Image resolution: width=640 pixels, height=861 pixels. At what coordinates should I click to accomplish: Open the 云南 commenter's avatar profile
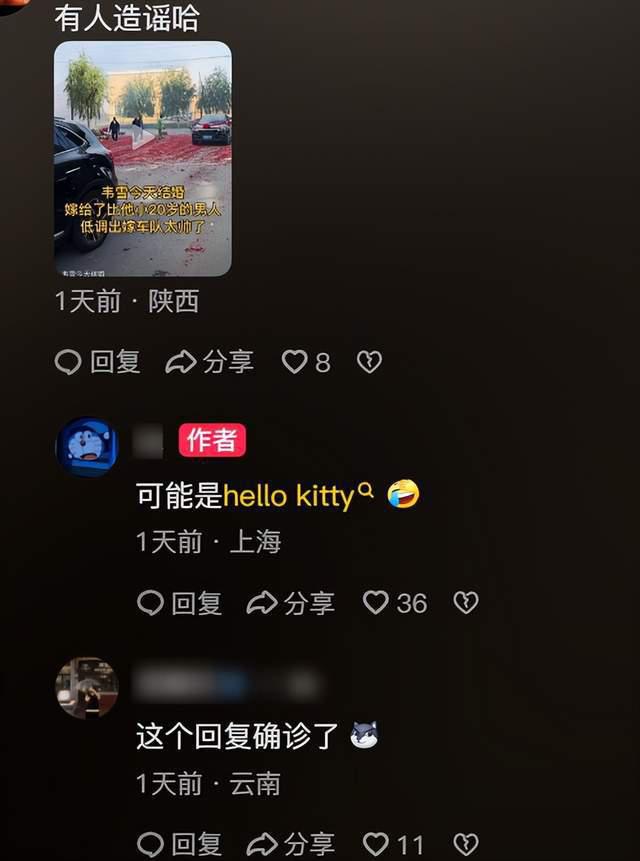[87, 688]
